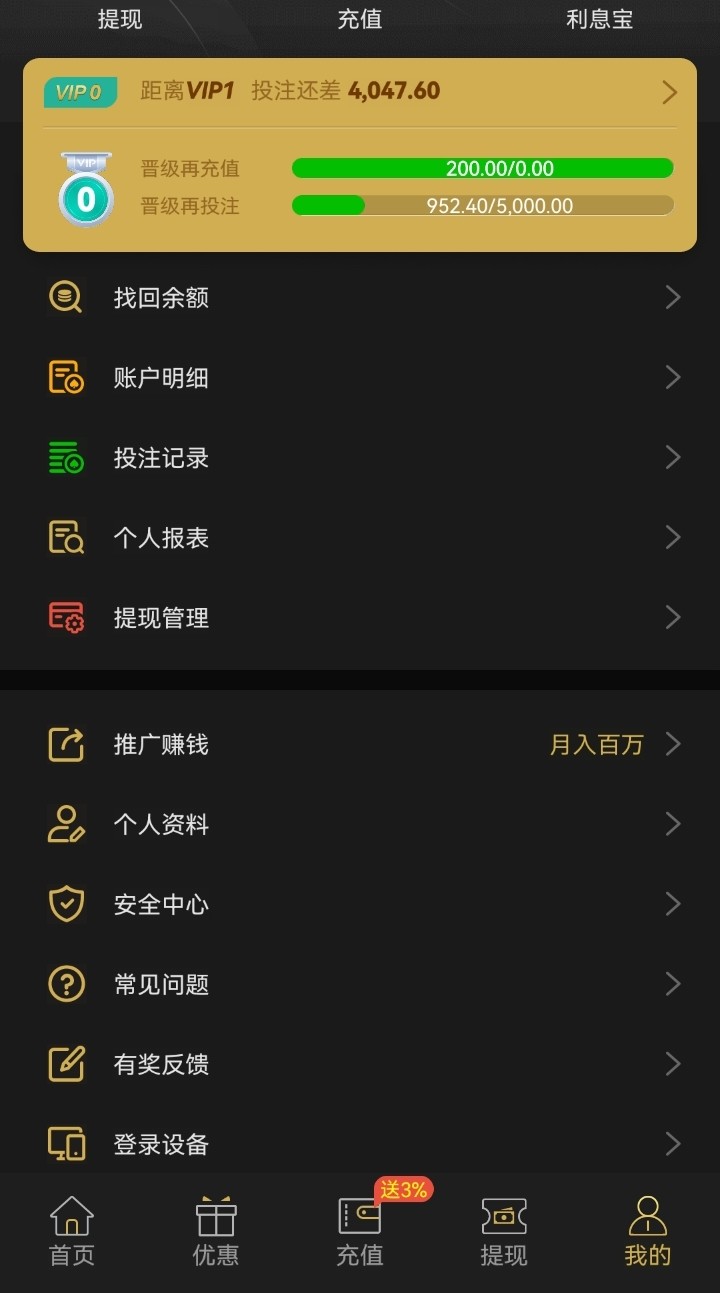
Task: Open 利息宝 at the top
Action: 600,19
